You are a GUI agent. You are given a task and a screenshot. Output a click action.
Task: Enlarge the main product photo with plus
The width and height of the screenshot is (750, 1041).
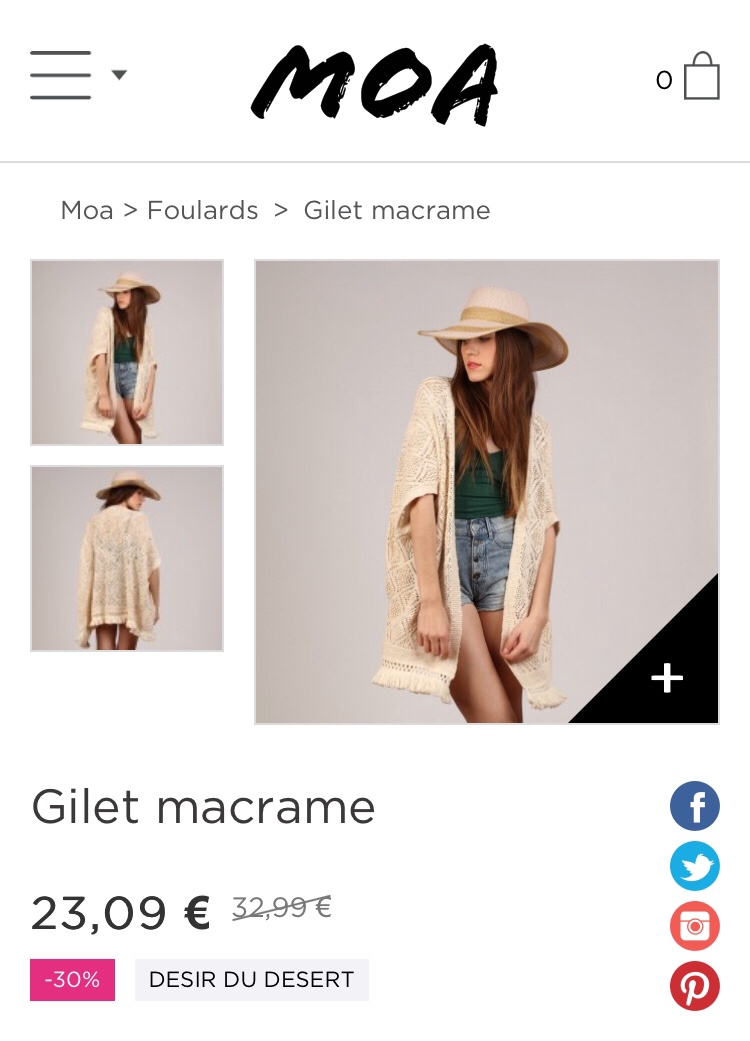click(667, 678)
